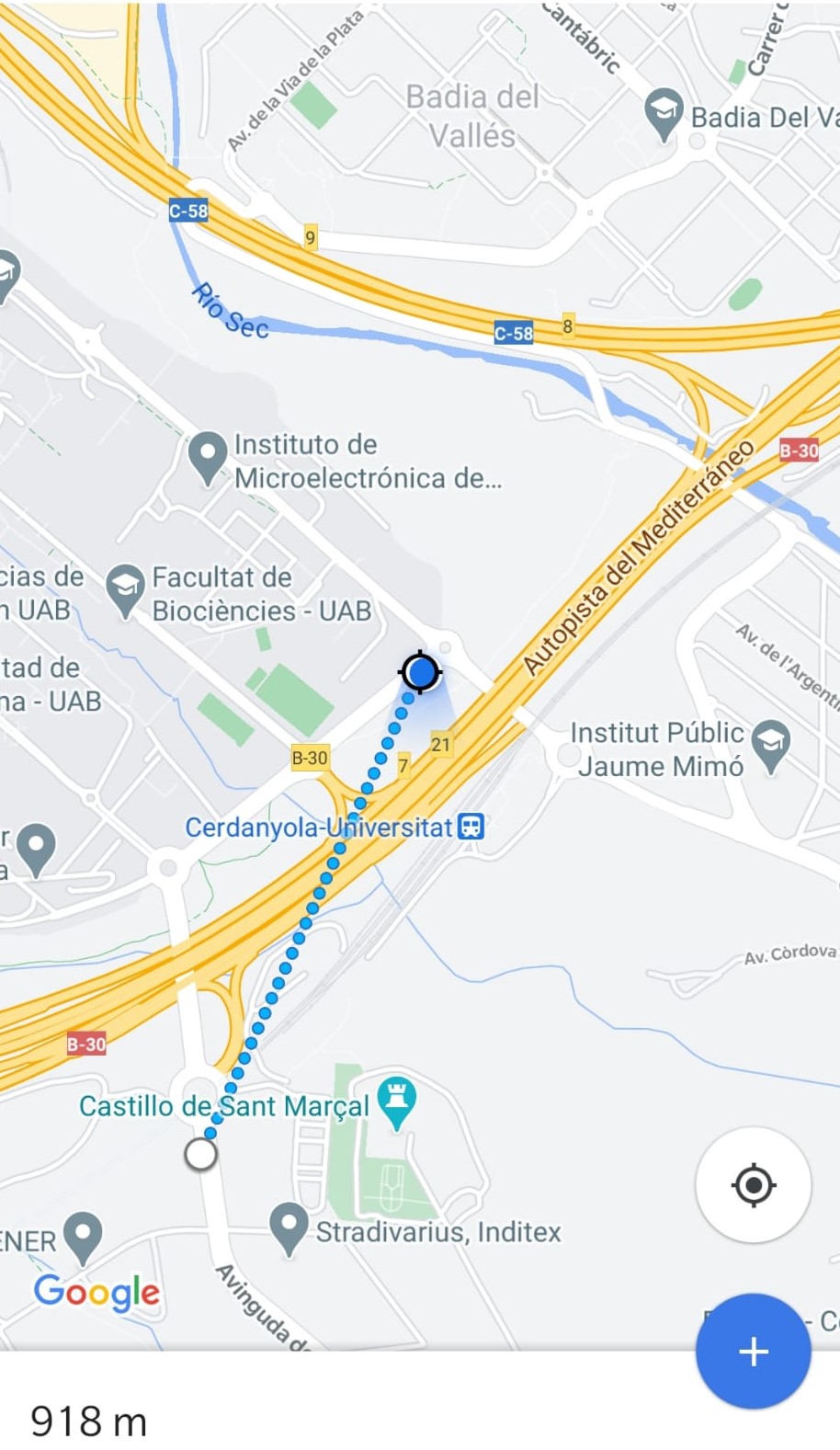Center map on my current location
The image size is (840, 1450).
click(754, 1185)
